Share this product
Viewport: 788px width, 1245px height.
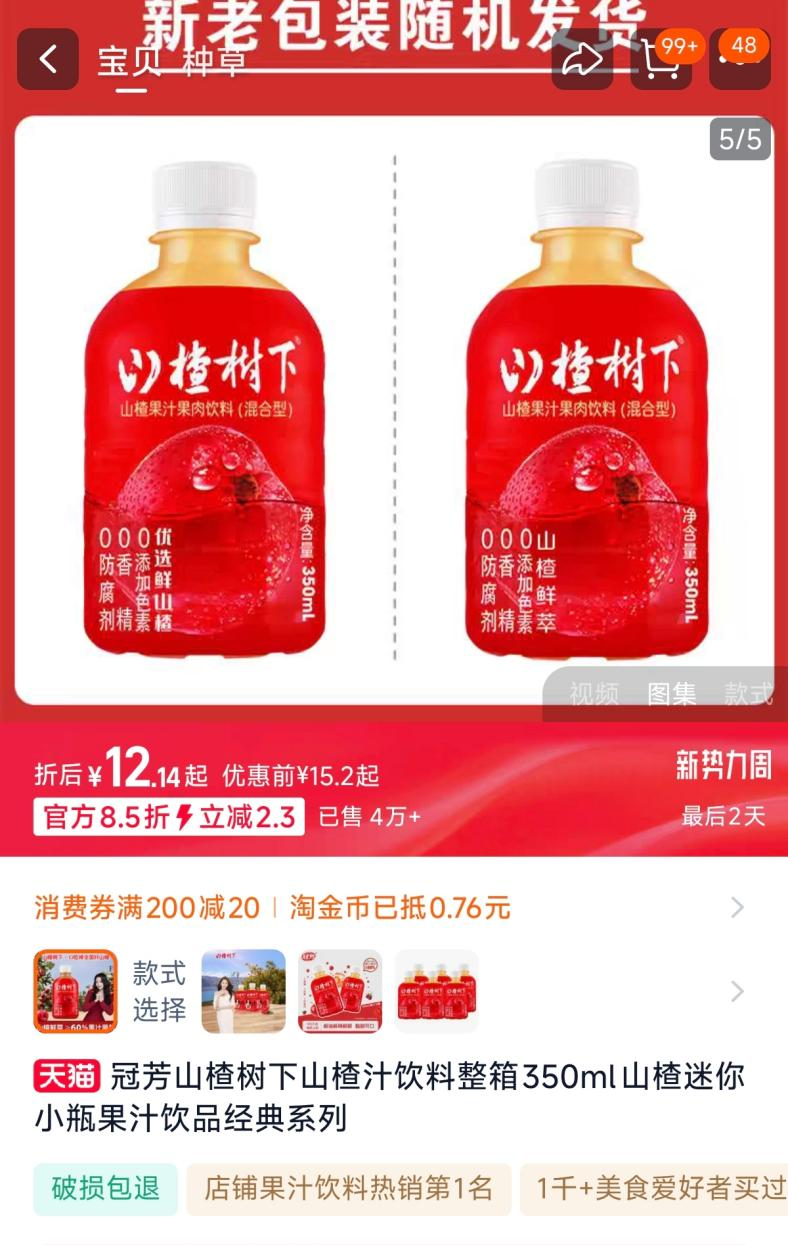point(581,60)
